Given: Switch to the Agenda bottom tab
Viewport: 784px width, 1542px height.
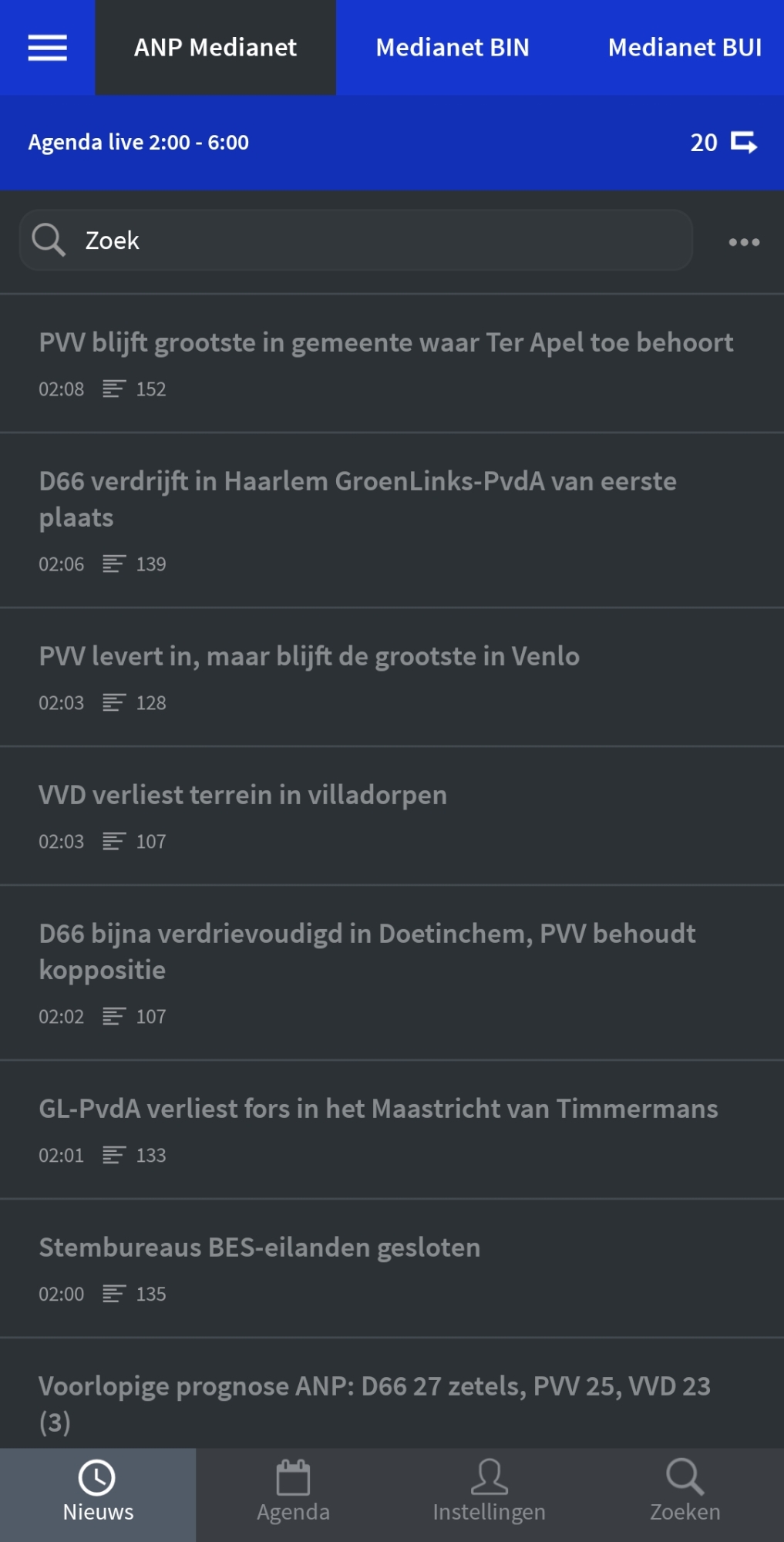Looking at the screenshot, I should [x=293, y=1493].
